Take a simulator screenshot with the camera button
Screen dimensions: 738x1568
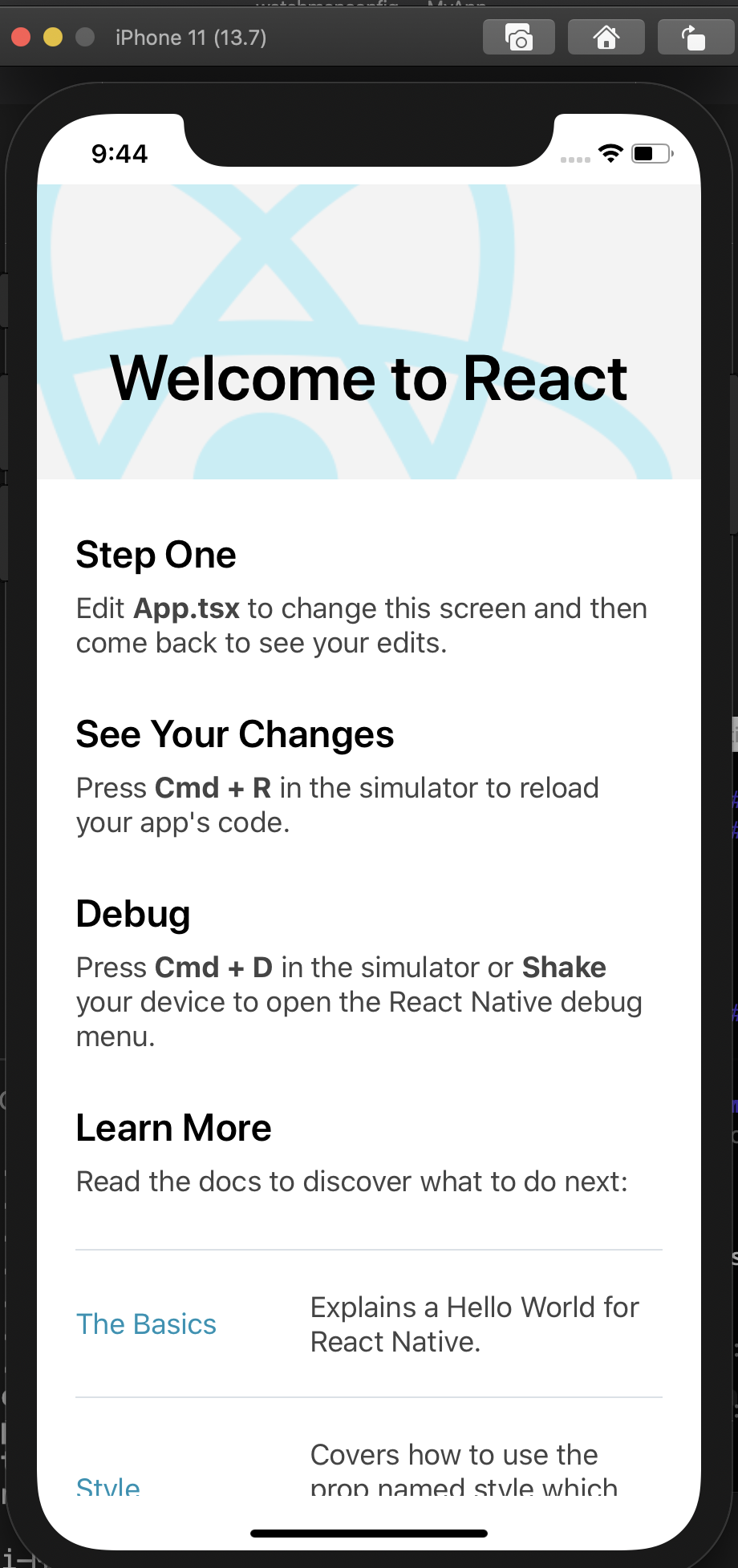pyautogui.click(x=519, y=38)
